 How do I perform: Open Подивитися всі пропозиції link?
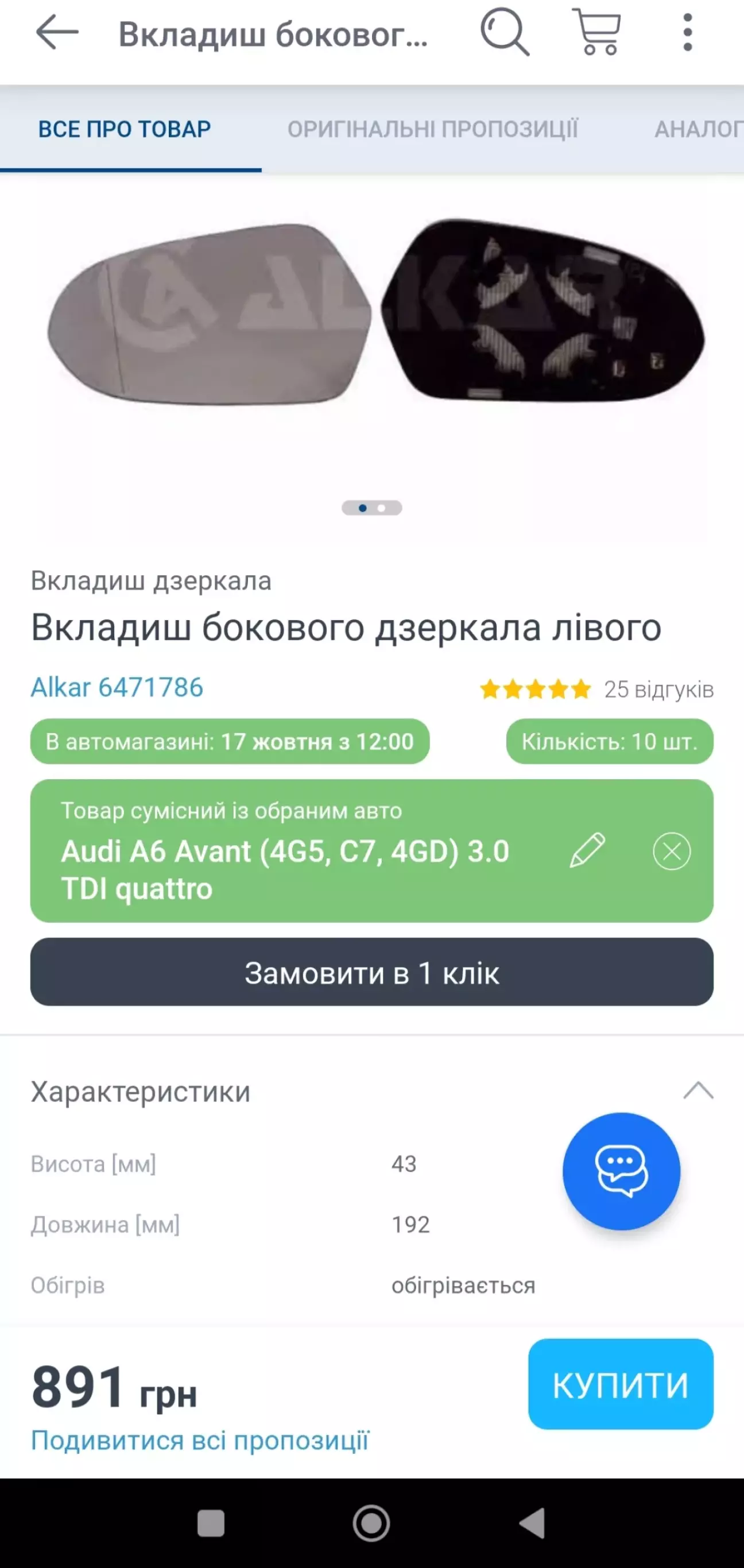click(x=200, y=1441)
